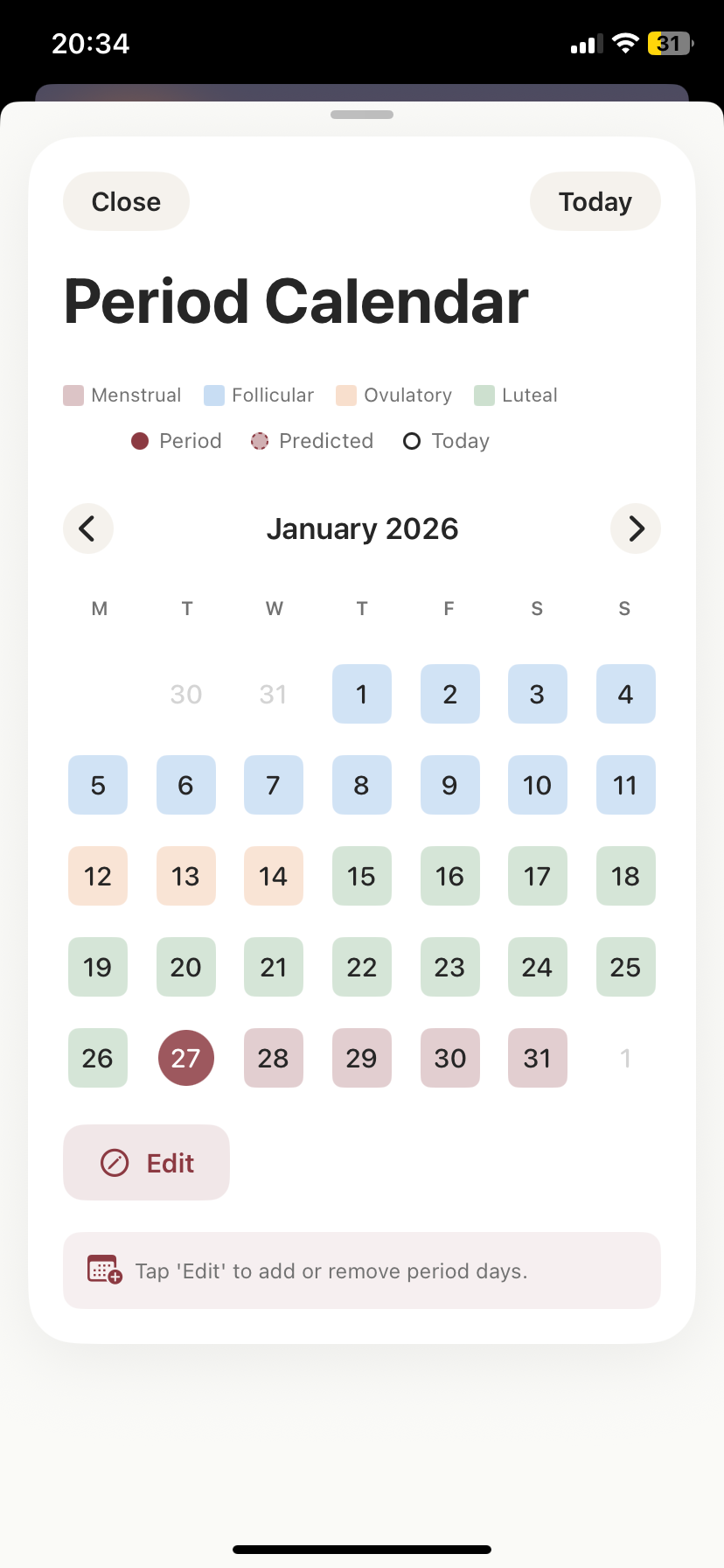Expand next month via right chevron button

coord(636,528)
